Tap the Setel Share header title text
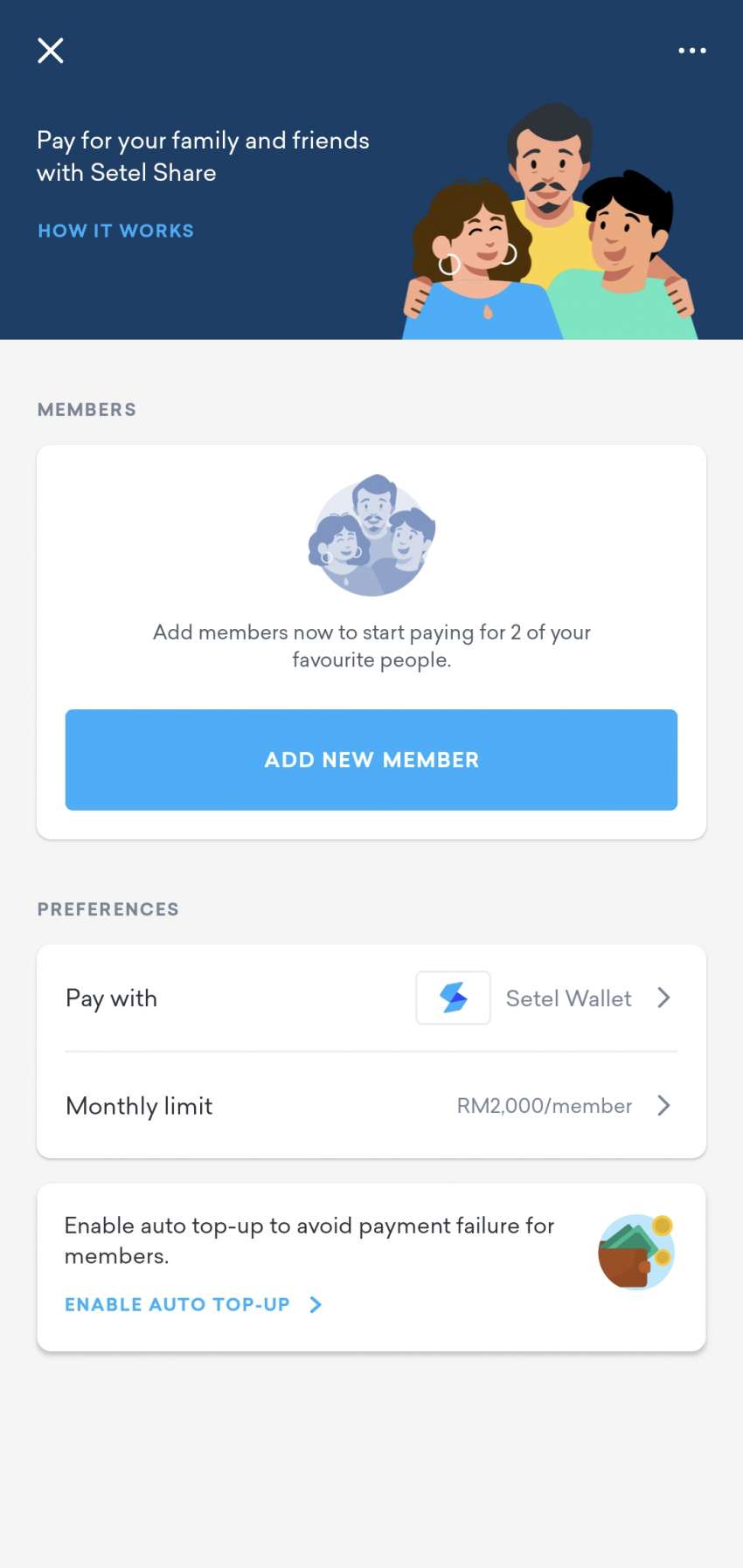Screen dimensions: 743x1568 click(x=203, y=155)
